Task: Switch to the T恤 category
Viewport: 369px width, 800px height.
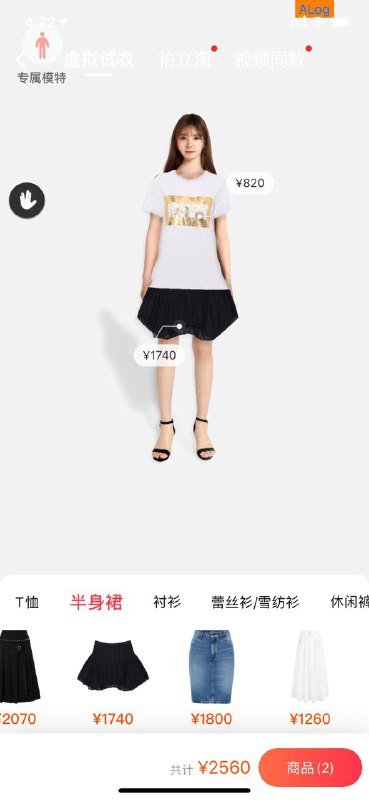Action: [27, 602]
